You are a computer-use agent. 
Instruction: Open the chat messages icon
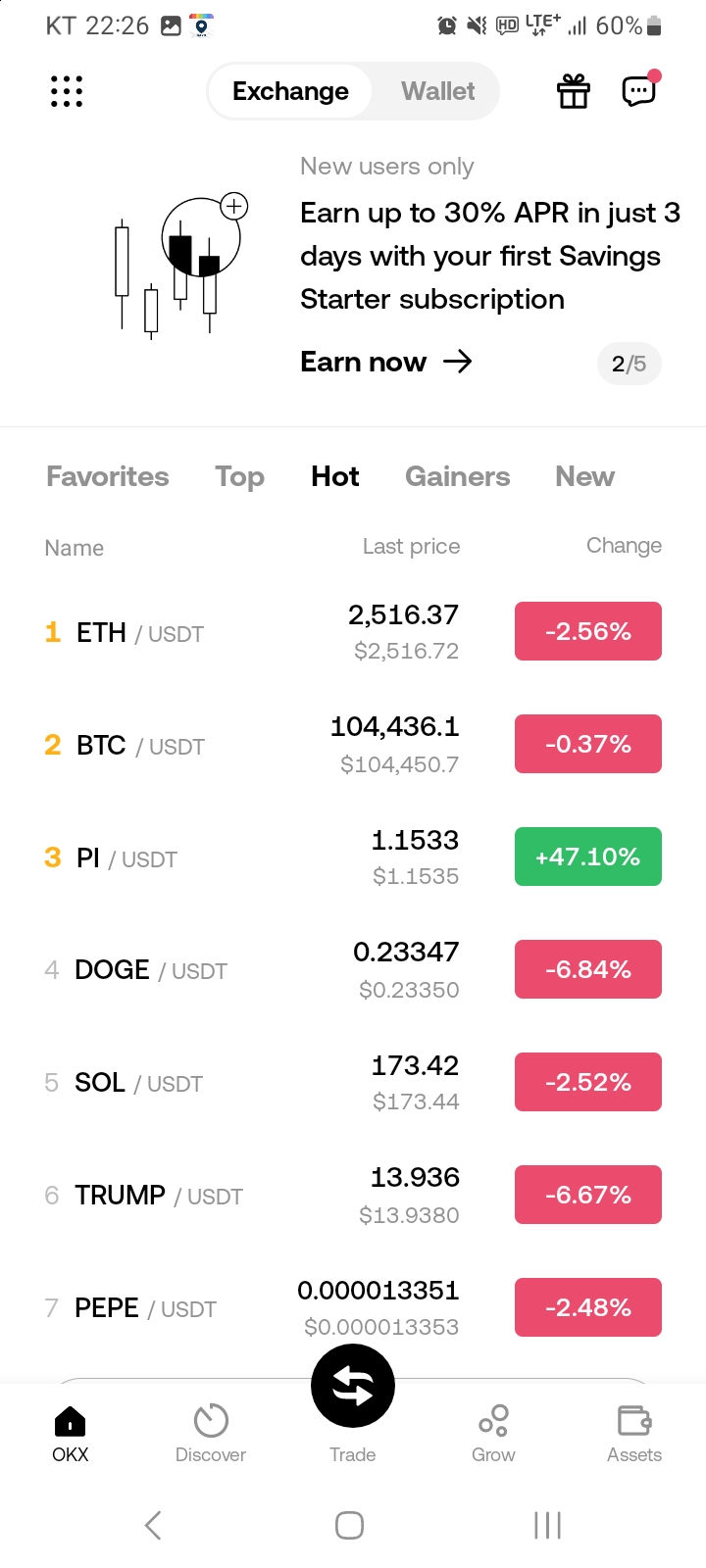tap(640, 90)
